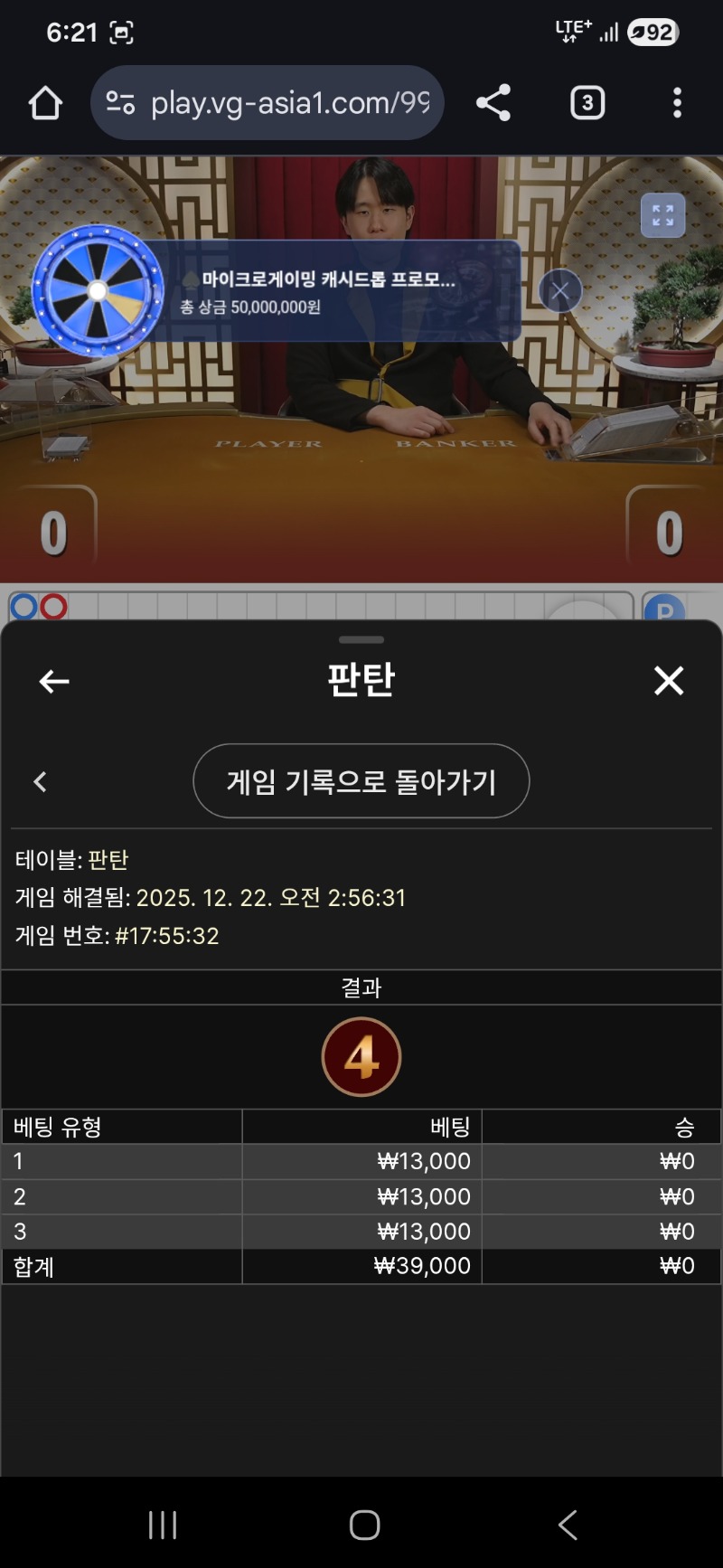The image size is (723, 1568).
Task: Enter fullscreen video mode
Action: click(662, 216)
